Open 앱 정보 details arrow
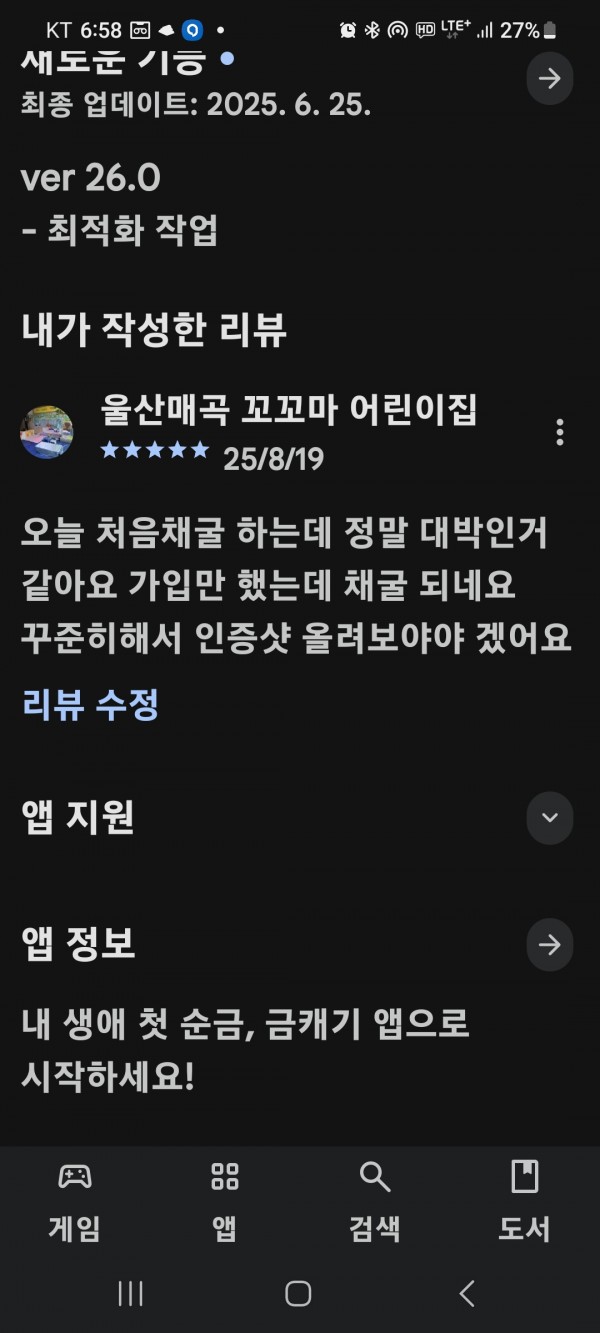The height and width of the screenshot is (1333, 600). (x=549, y=944)
